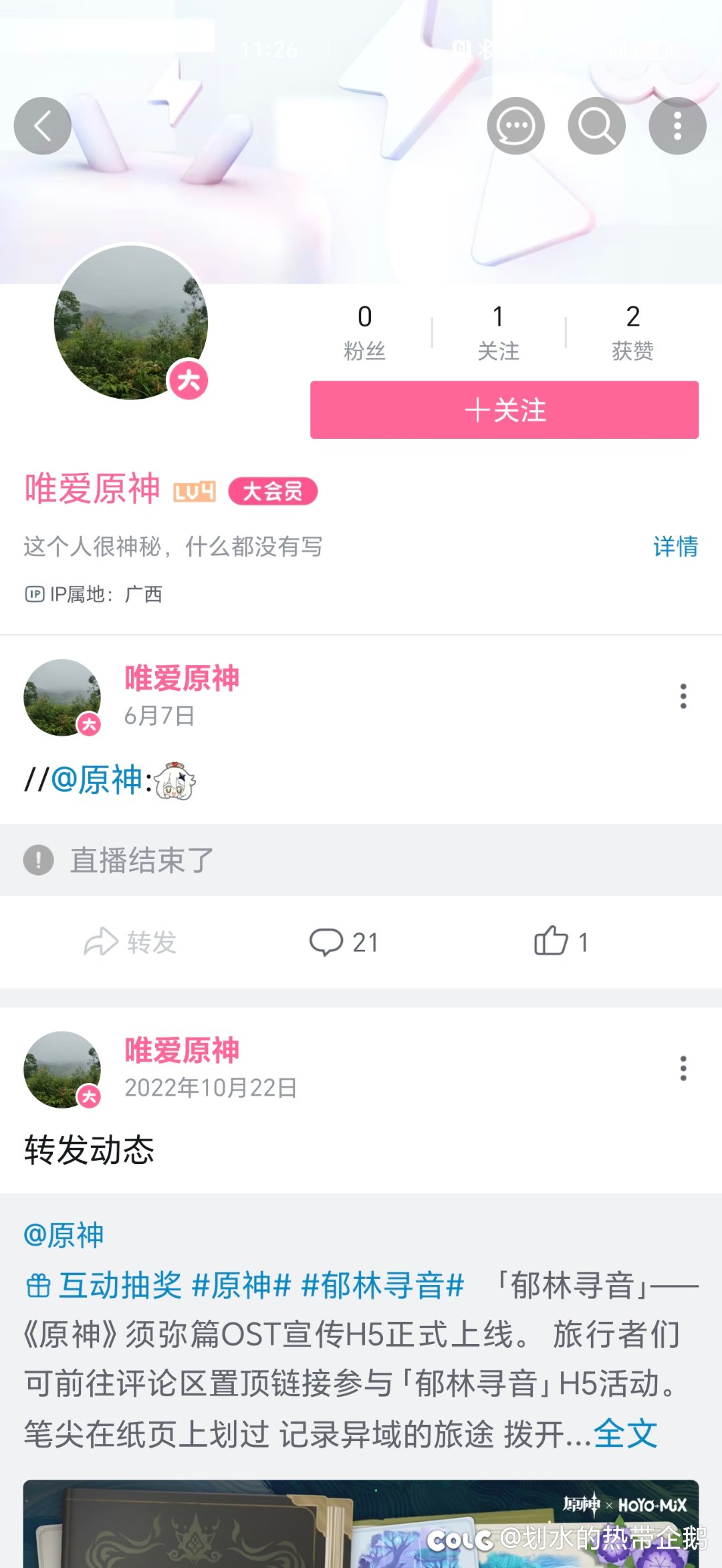Open the profile overflow menu

[x=677, y=126]
